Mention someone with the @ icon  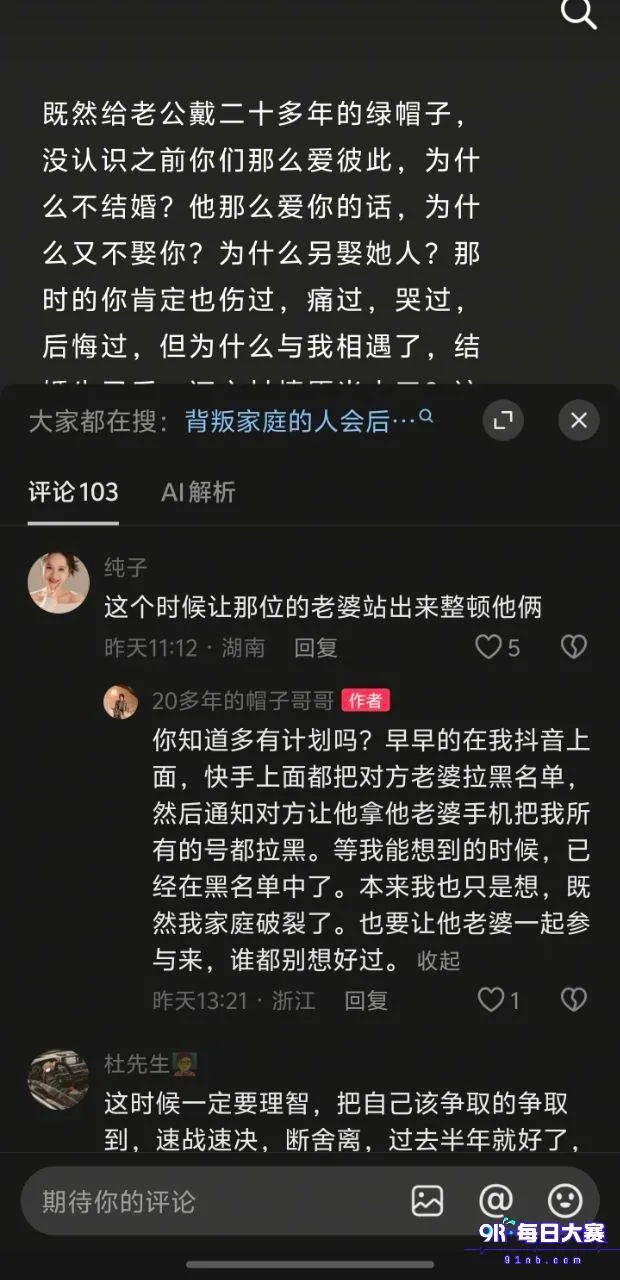point(496,1201)
